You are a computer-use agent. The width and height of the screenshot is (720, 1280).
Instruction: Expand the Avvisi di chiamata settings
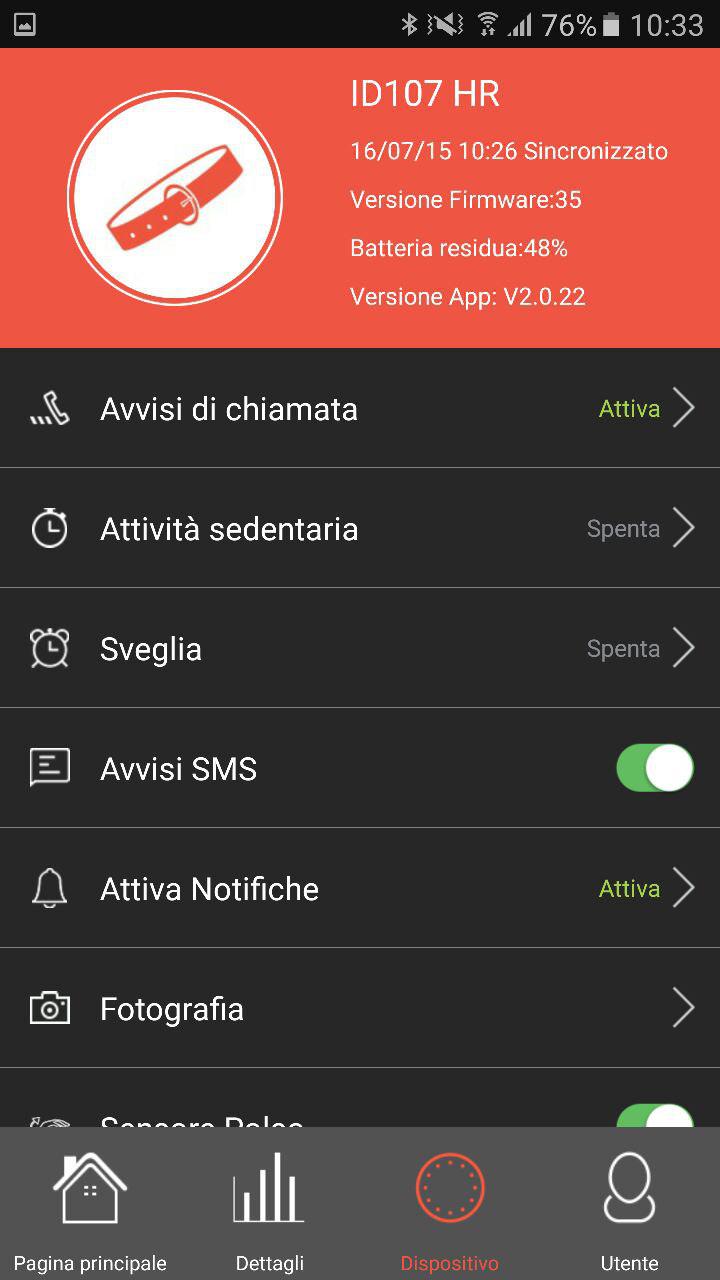(684, 407)
